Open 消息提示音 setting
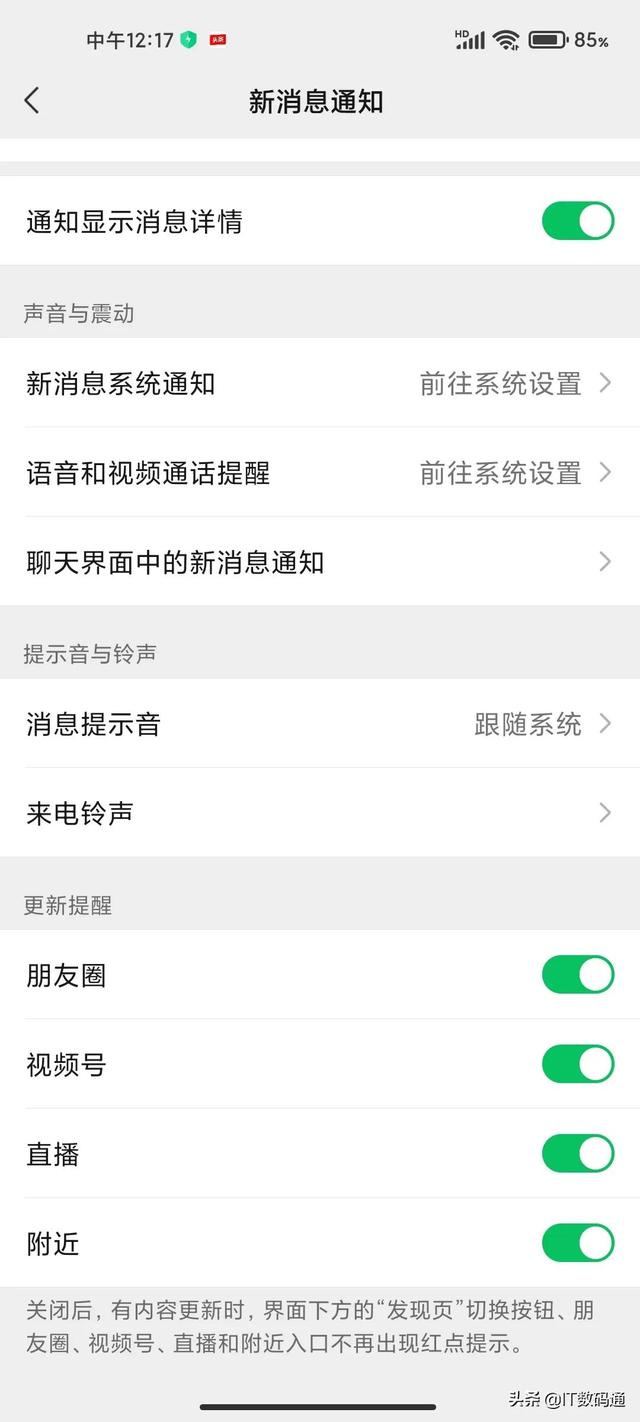 [320, 724]
